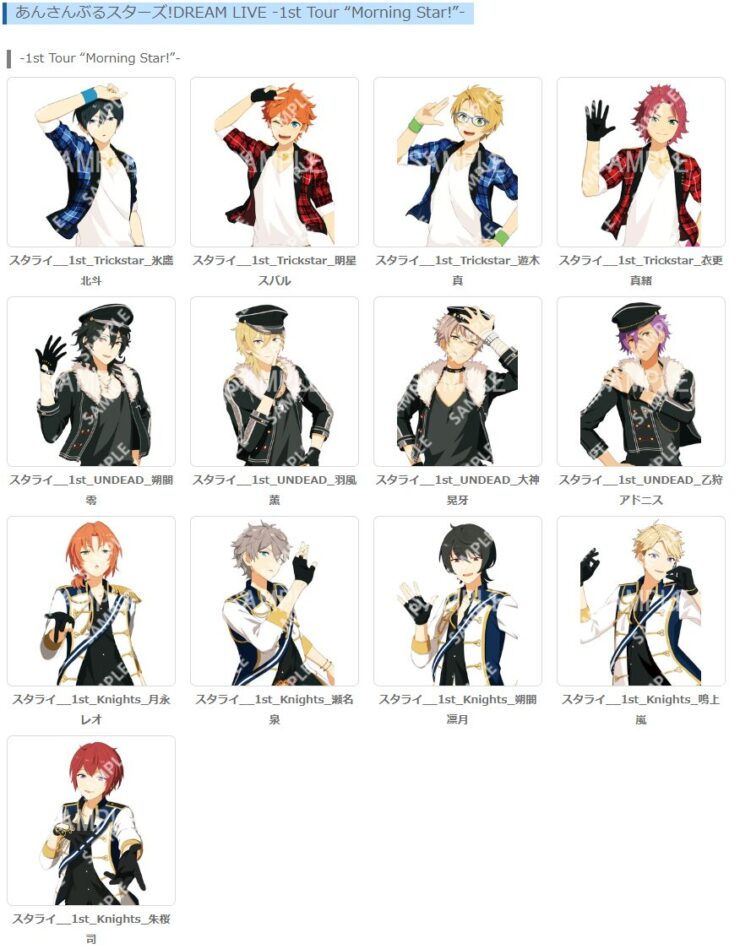
Task: View the UNDEAD 朔間零 picture
Action: [91, 381]
